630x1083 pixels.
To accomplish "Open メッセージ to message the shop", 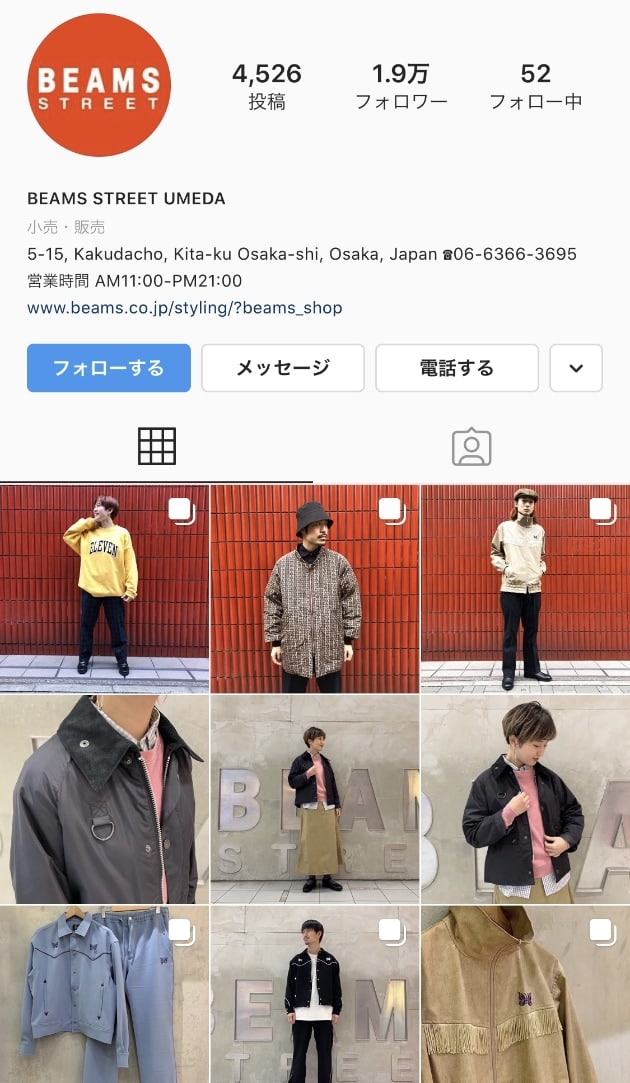I will 283,368.
